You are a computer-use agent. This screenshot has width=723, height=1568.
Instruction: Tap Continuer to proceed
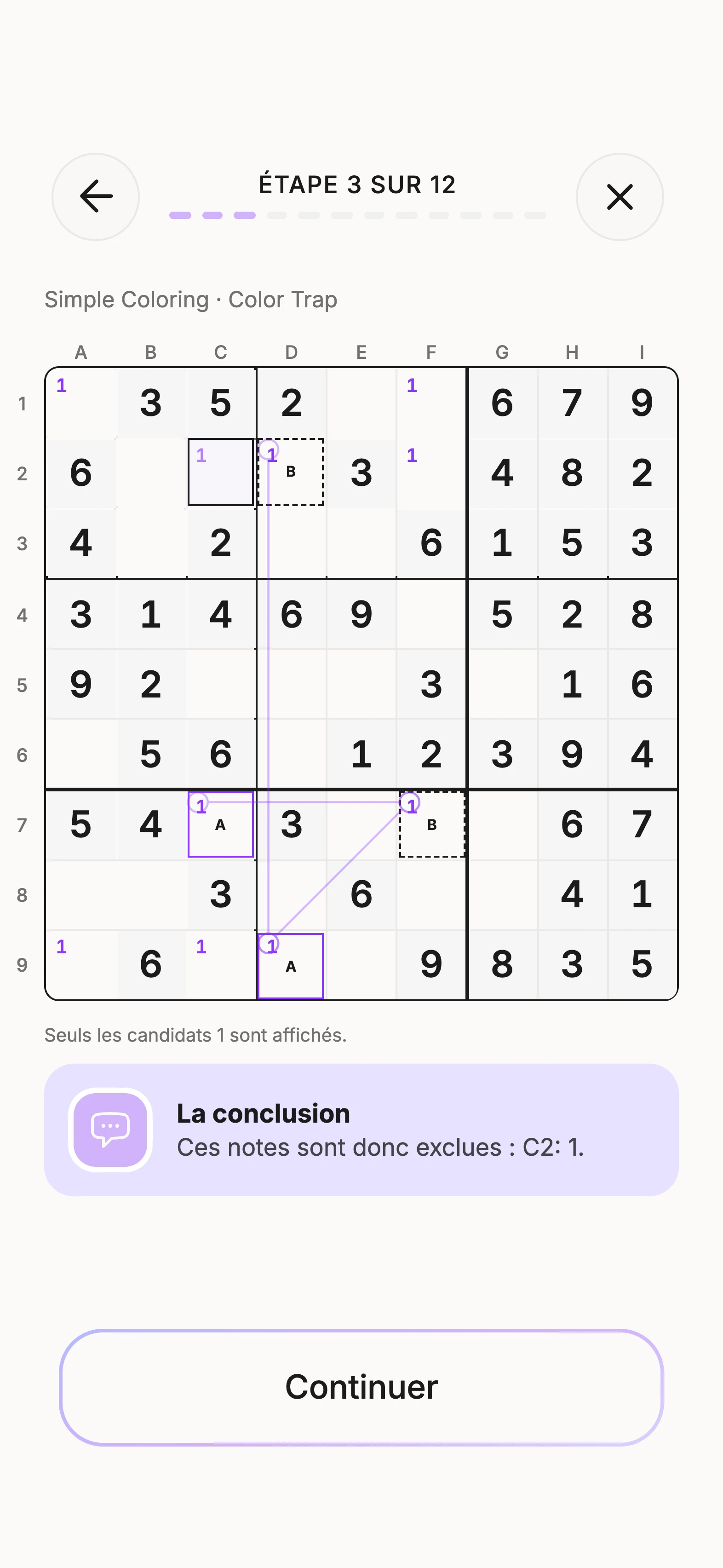pyautogui.click(x=361, y=1387)
